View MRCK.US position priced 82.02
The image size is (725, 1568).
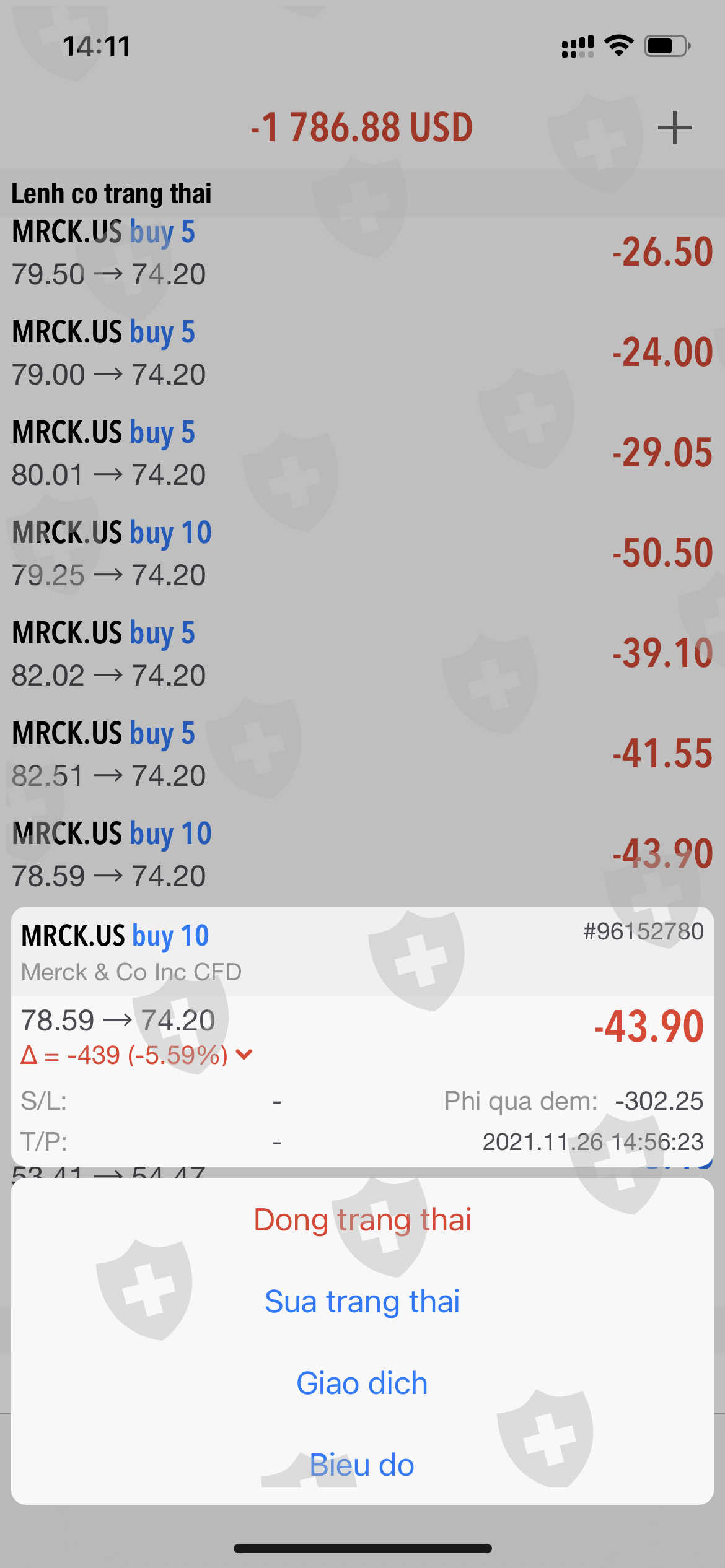(x=362, y=654)
